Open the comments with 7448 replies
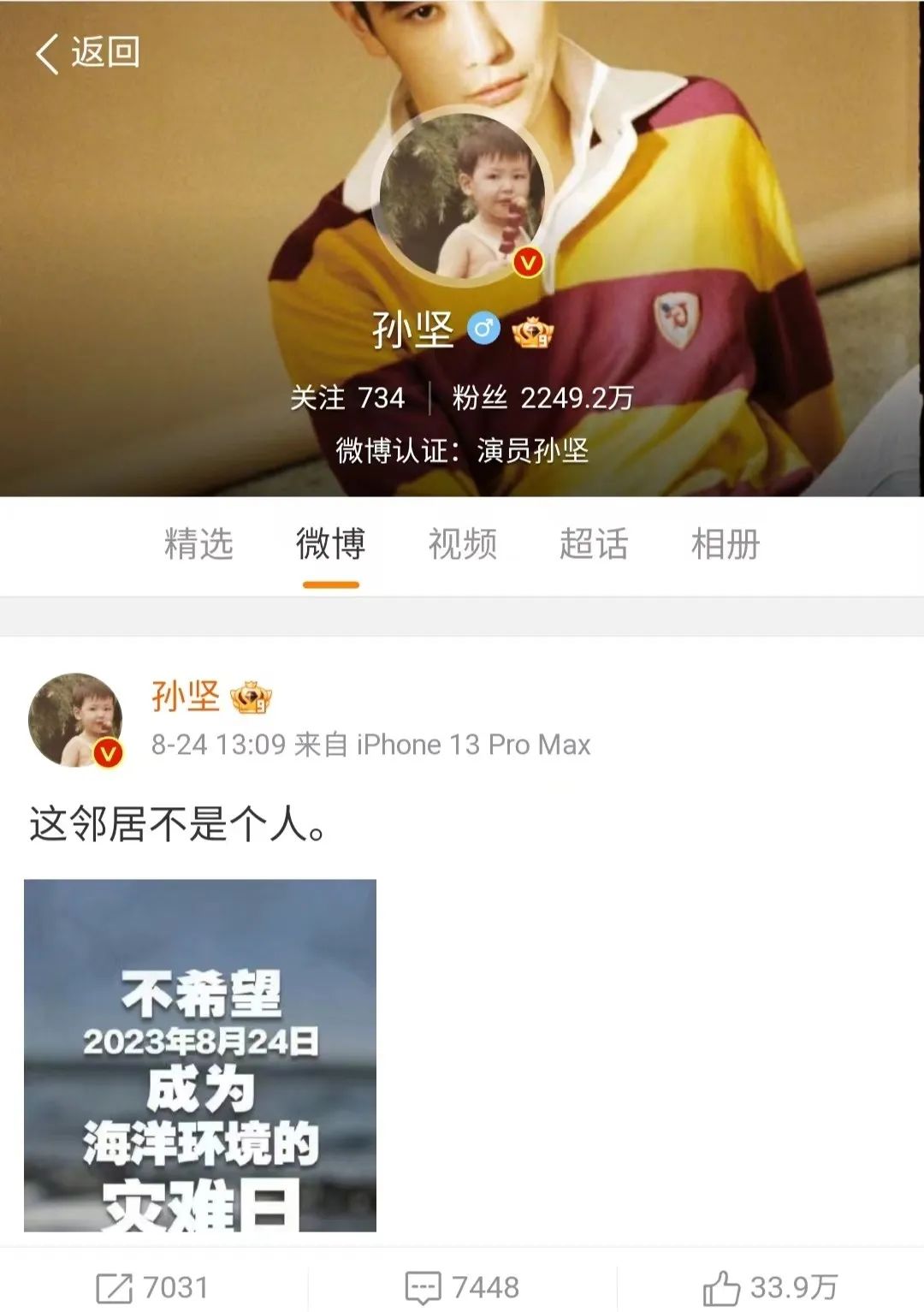The width and height of the screenshot is (924, 1312). click(462, 1287)
